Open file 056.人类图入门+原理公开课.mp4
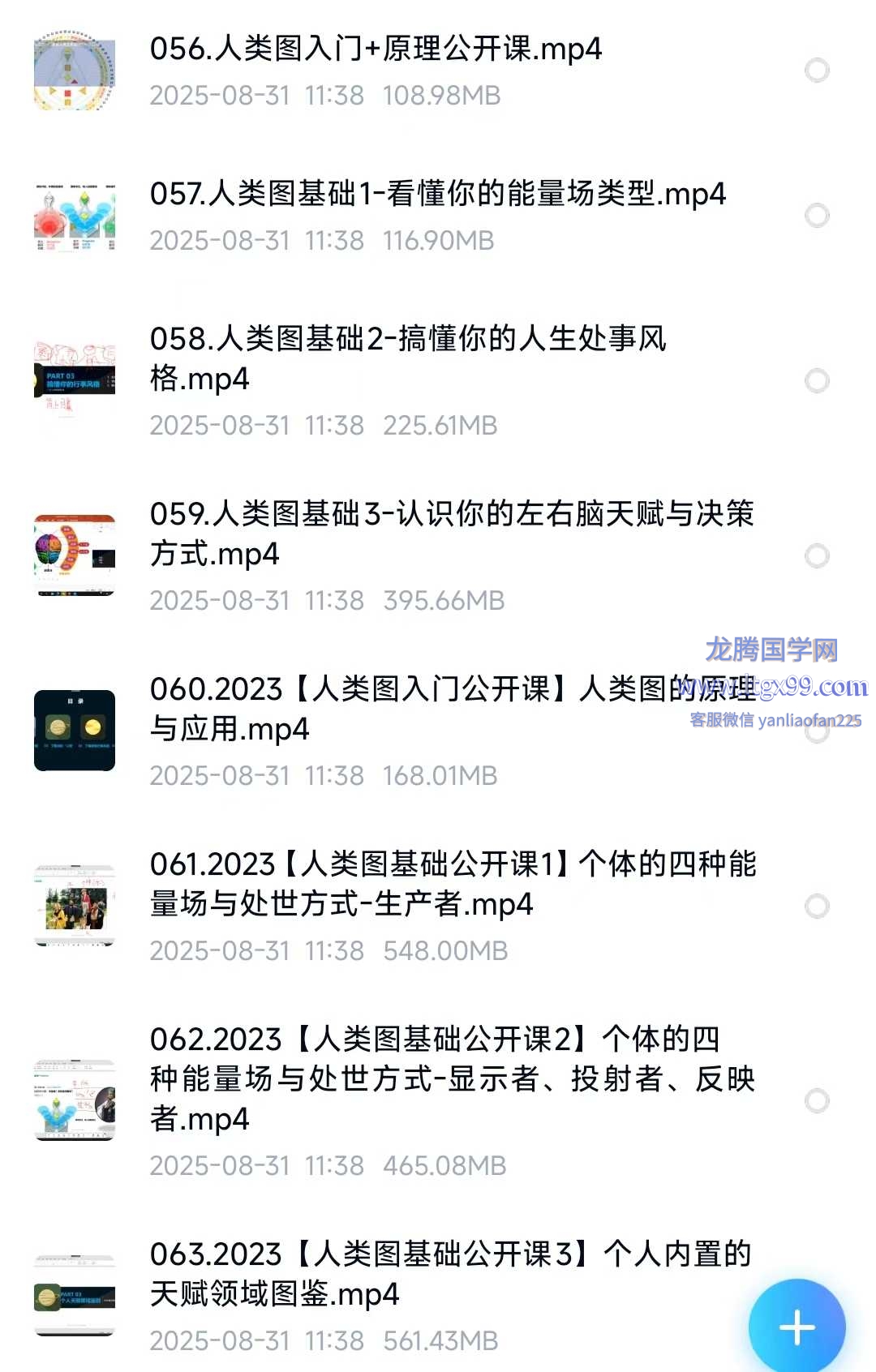This screenshot has height=1372, width=876. [x=376, y=49]
